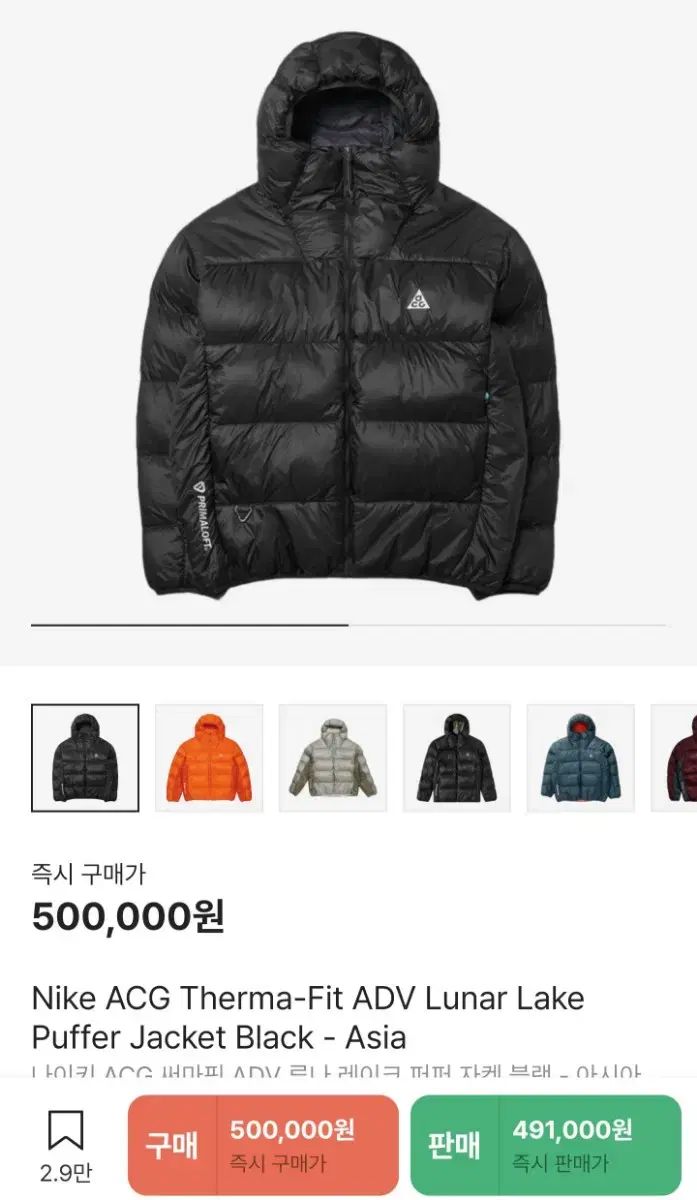
Task: Tap the red 구매 buy button
Action: click(x=263, y=1144)
